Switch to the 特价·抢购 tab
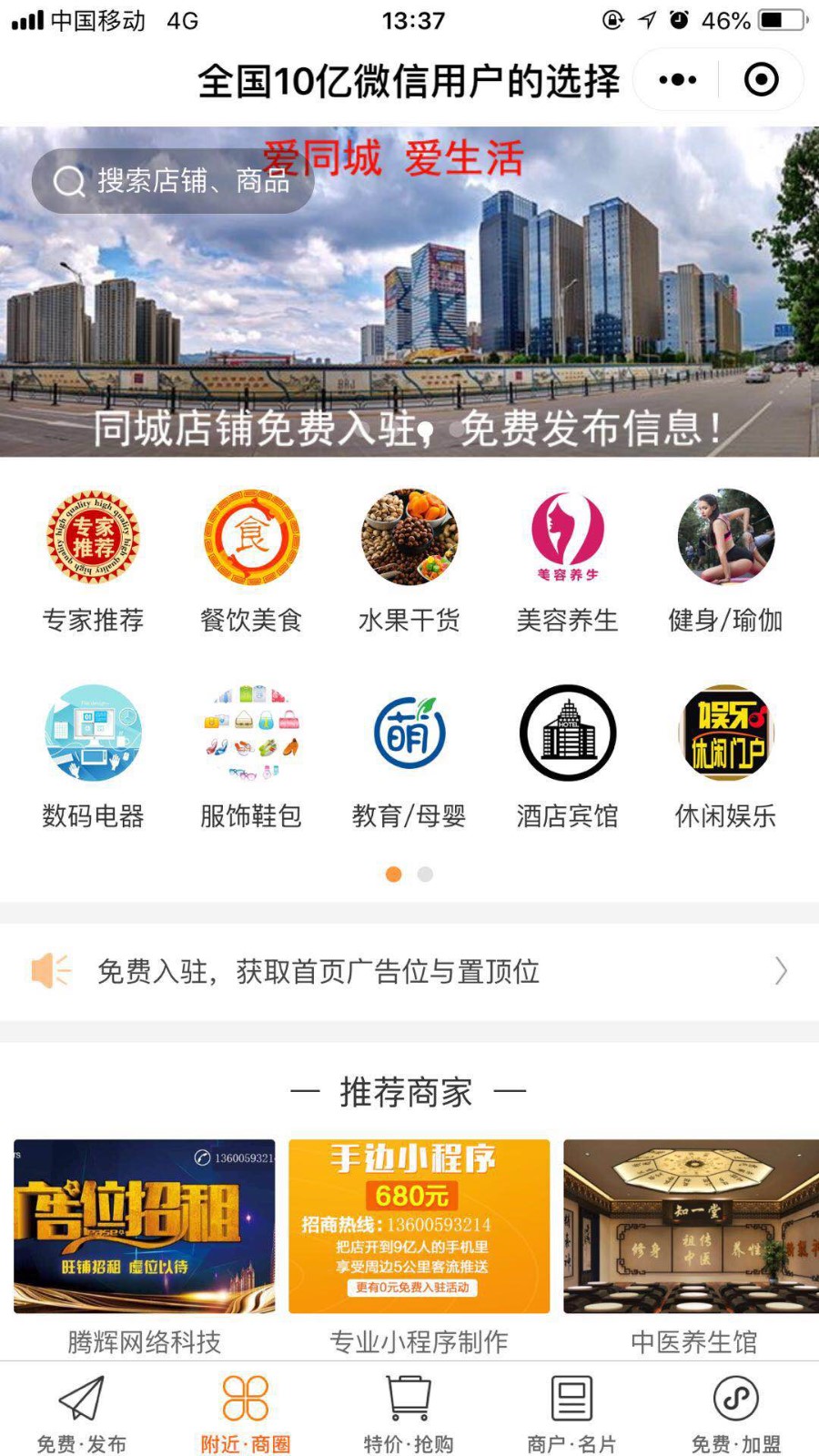Viewport: 819px width, 1456px height. tap(409, 1412)
